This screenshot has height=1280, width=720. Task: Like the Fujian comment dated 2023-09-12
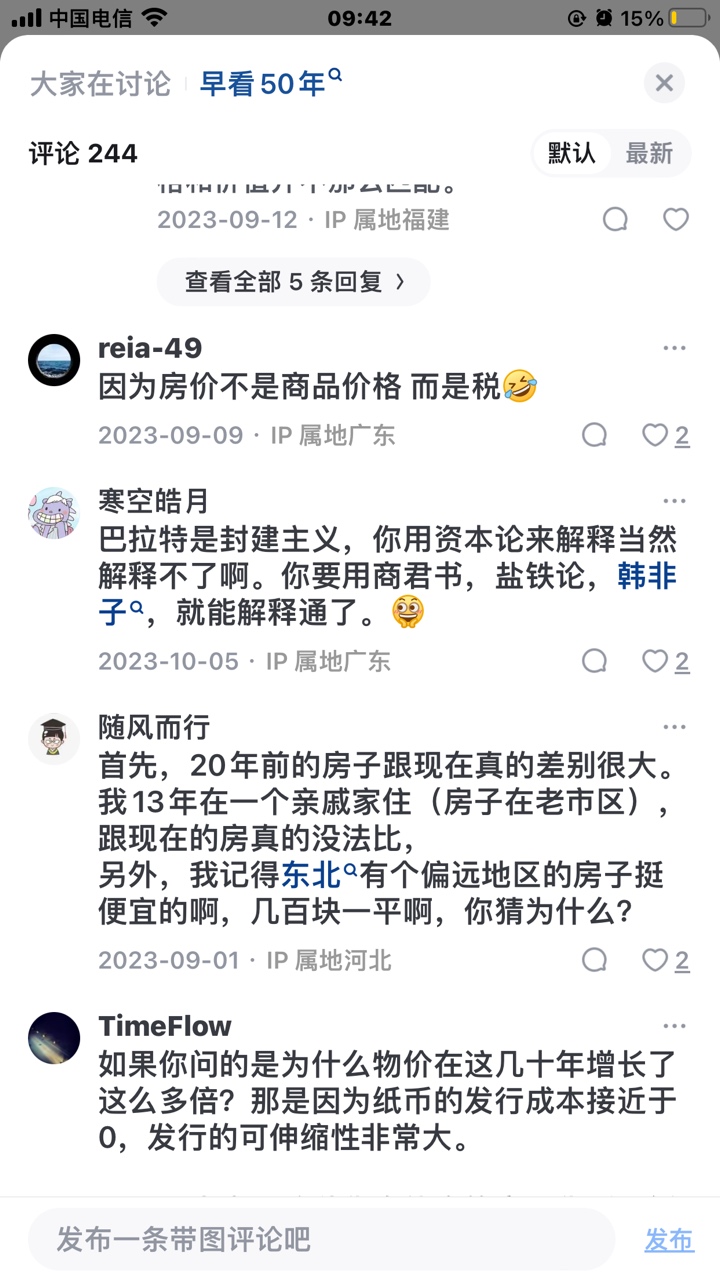676,219
